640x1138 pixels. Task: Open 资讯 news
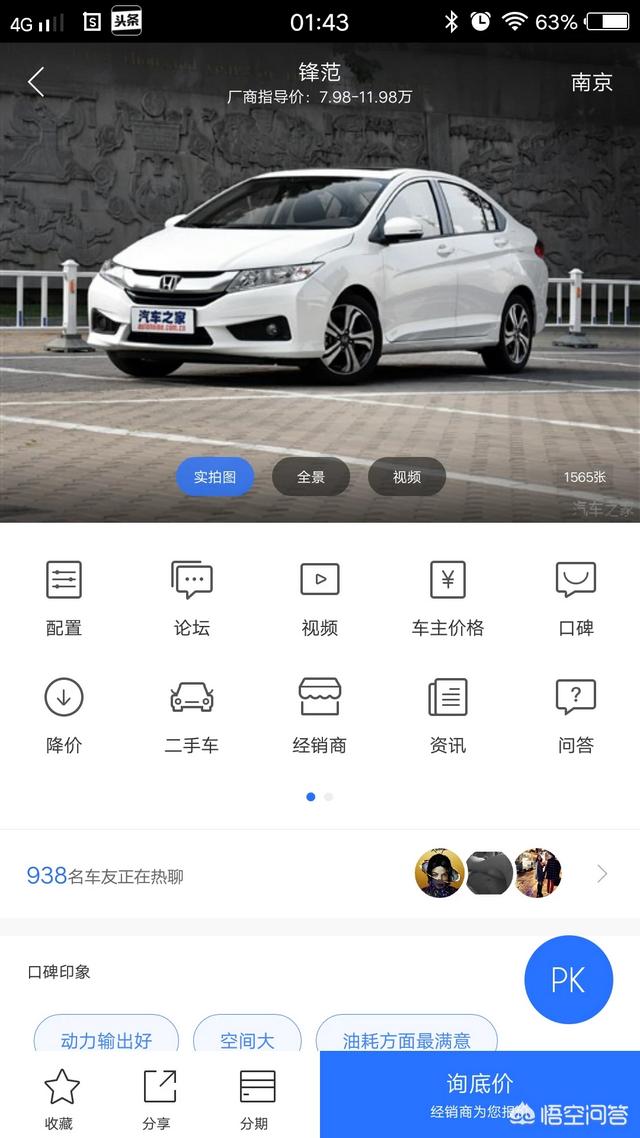coord(448,714)
